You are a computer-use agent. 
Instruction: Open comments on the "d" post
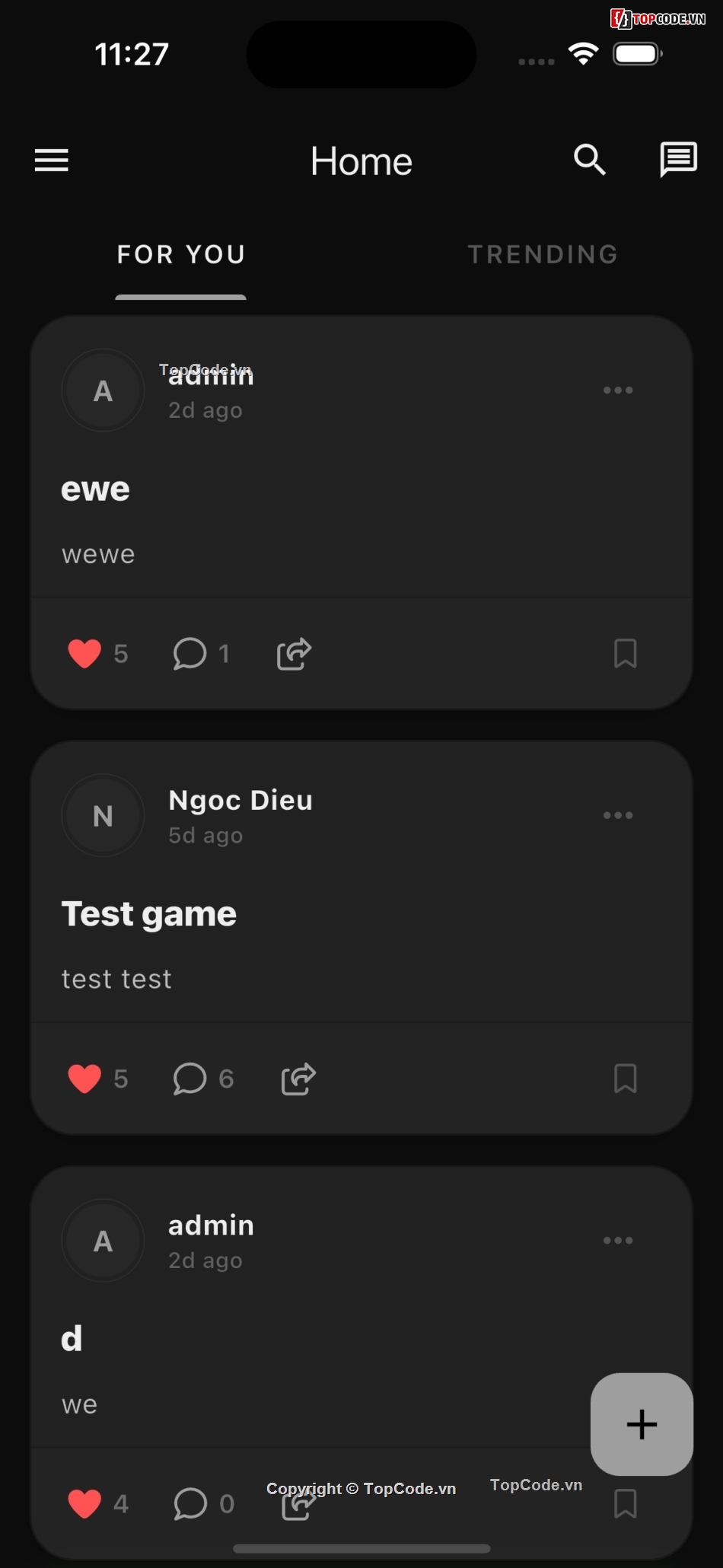click(x=190, y=1504)
